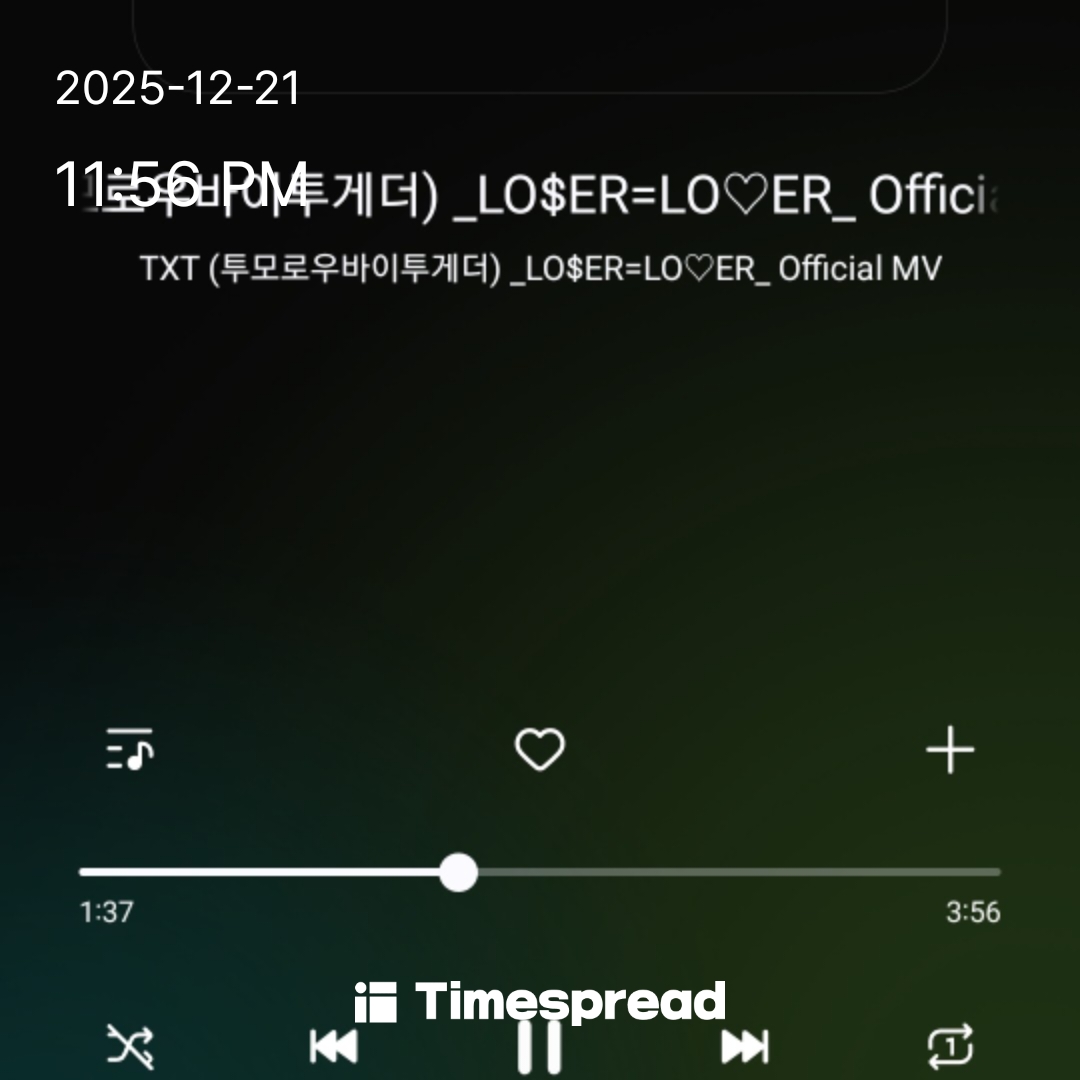The width and height of the screenshot is (1080, 1080).
Task: Tap the playback progress slider
Action: 459,872
